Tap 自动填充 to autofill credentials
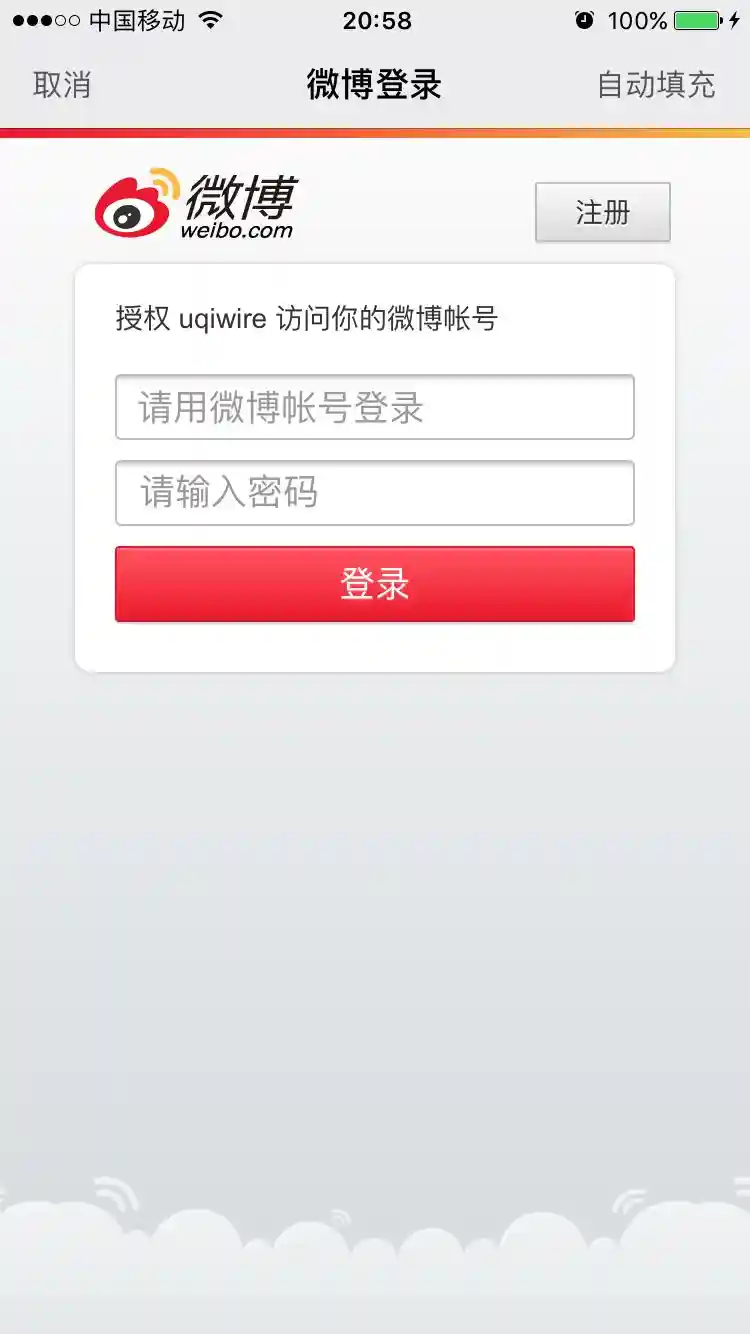The width and height of the screenshot is (750, 1334). coord(656,85)
